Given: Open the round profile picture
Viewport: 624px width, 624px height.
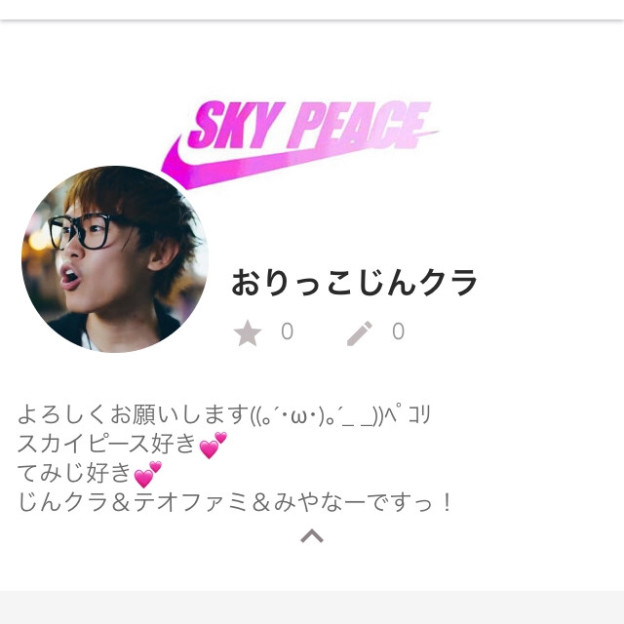Looking at the screenshot, I should 114,259.
